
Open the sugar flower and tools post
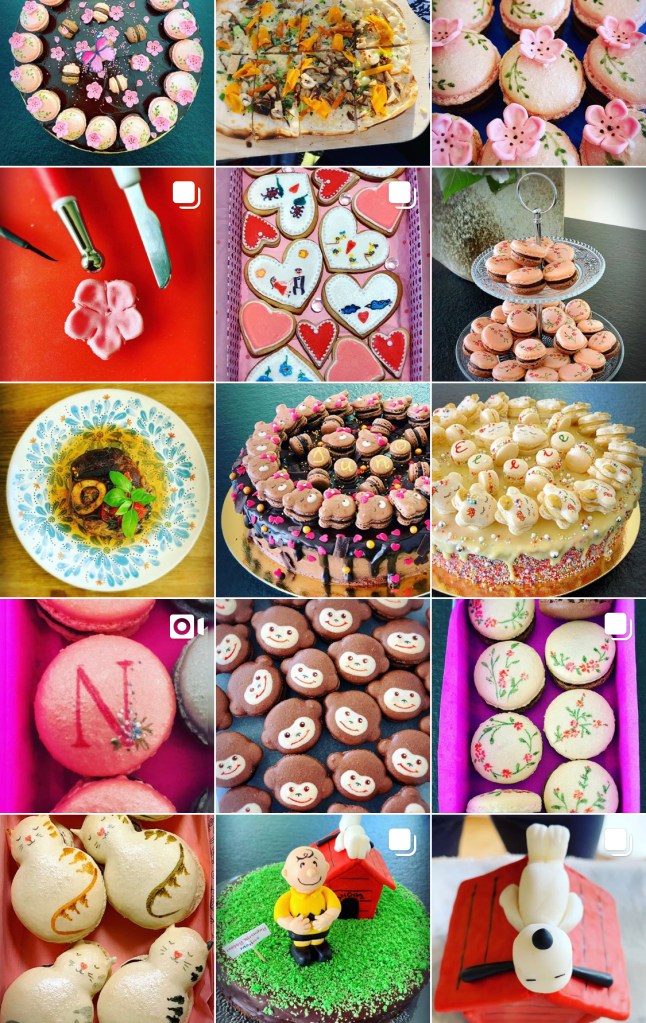point(106,274)
